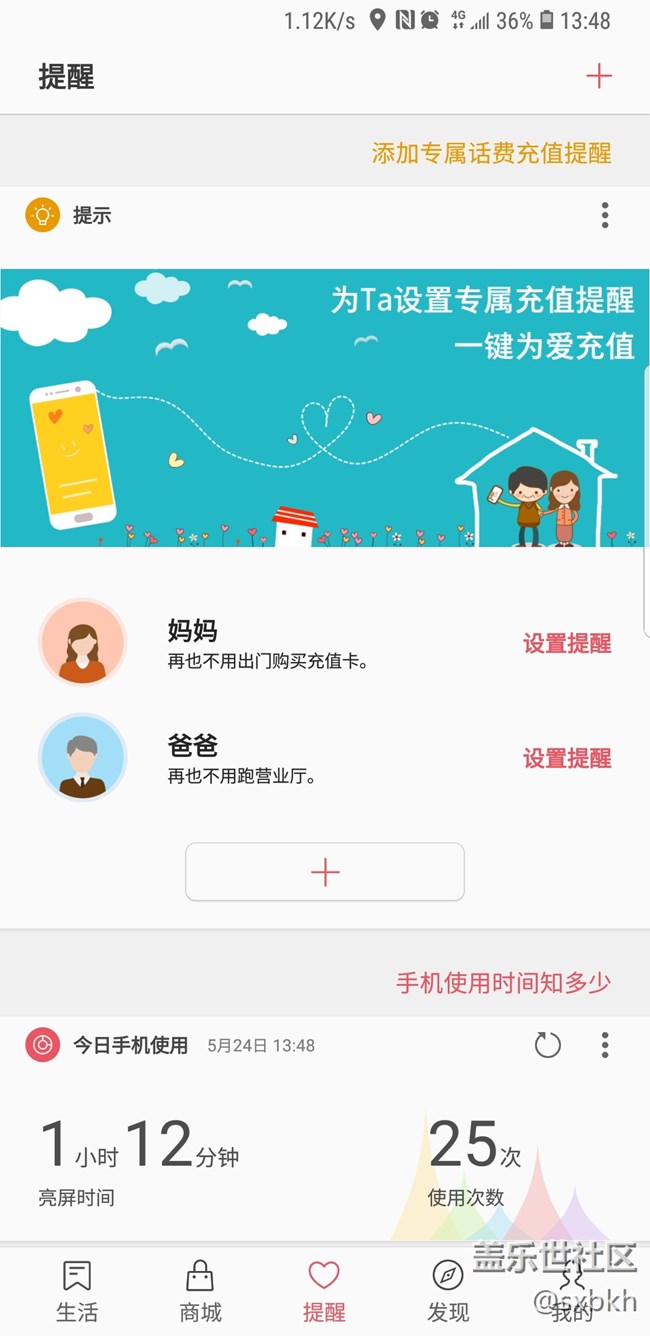Add another family member to recharge list
Screen dimensions: 650x1336
tap(324, 872)
